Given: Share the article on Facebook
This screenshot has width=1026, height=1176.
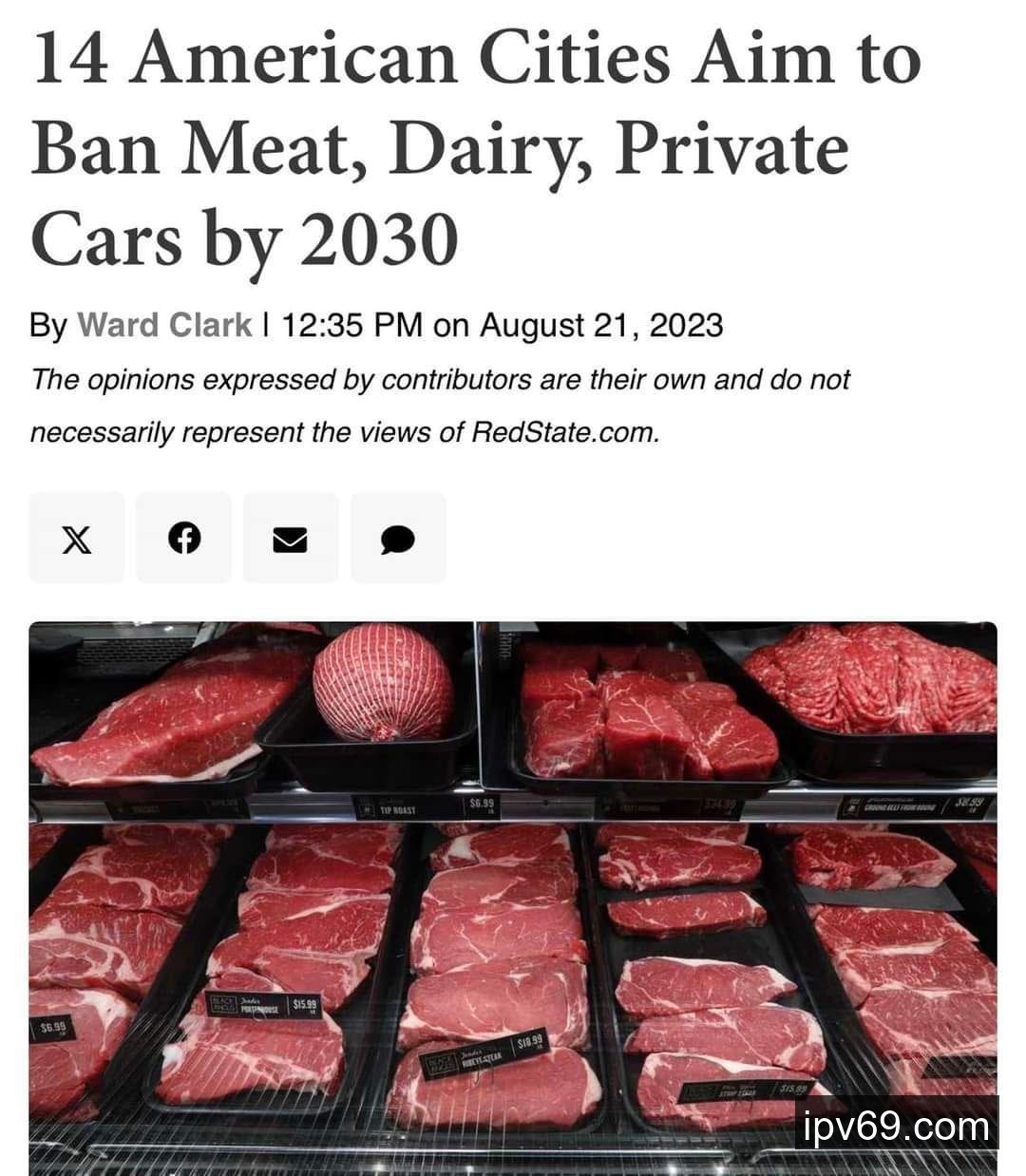Looking at the screenshot, I should click(x=183, y=539).
